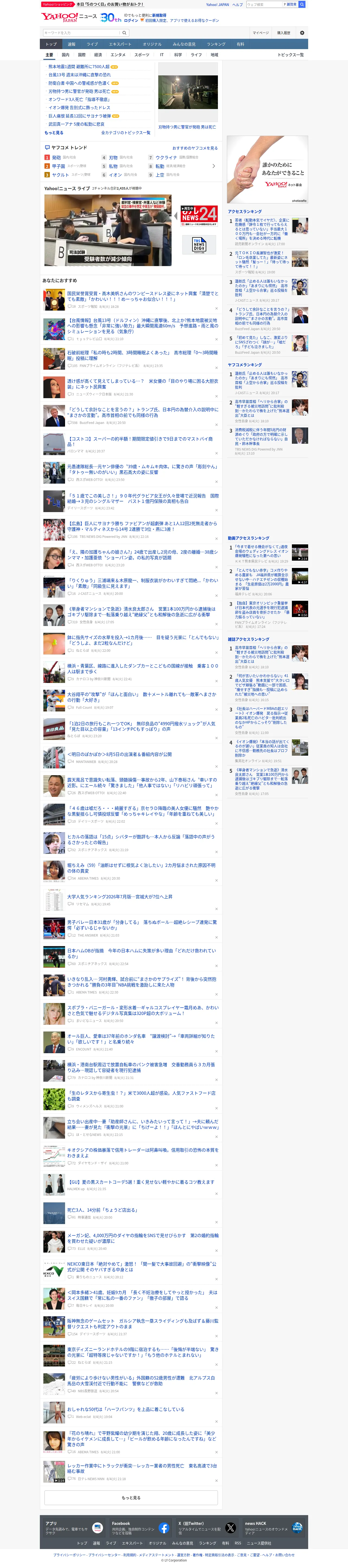Screen dimensions: 348x1568
Task: Switch to the 速報 tab
Action: click(72, 44)
